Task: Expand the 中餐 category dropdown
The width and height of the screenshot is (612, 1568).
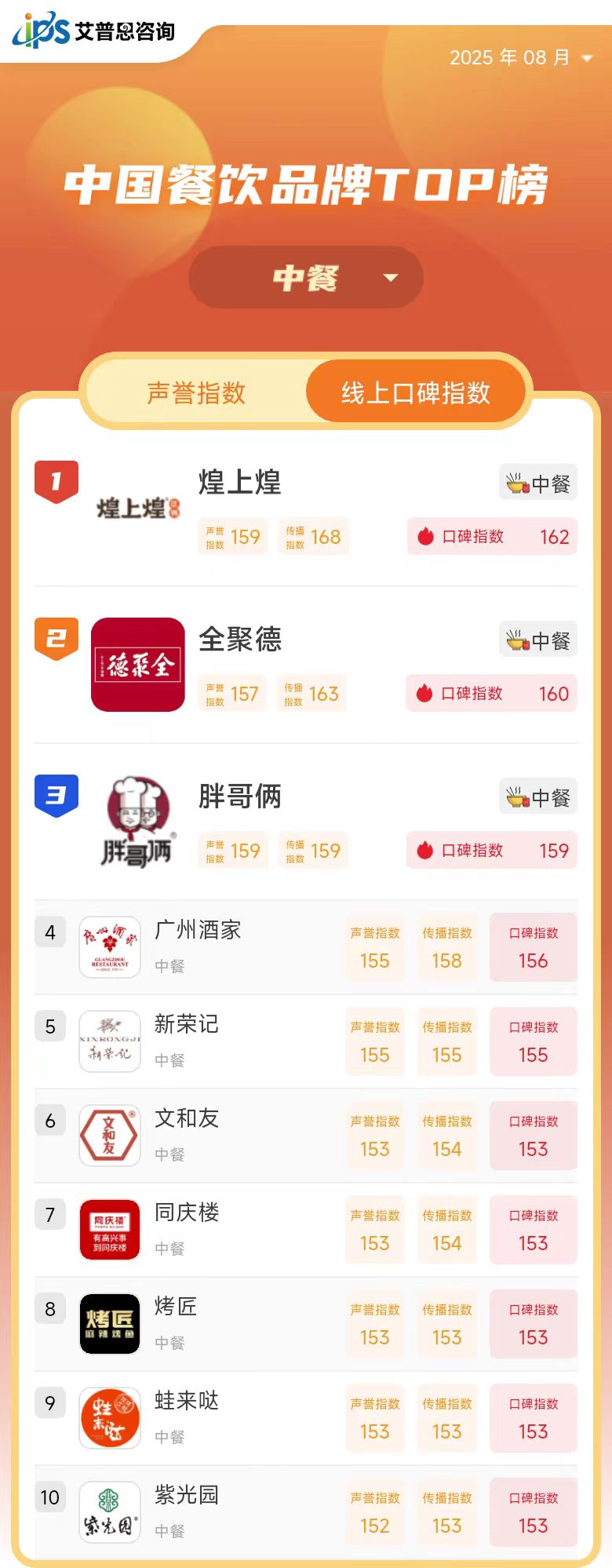Action: pyautogui.click(x=306, y=277)
